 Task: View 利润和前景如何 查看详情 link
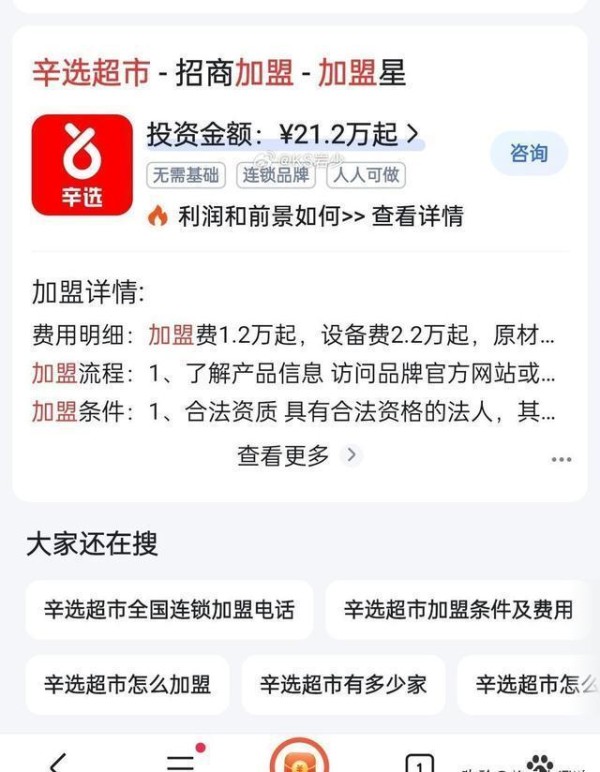(306, 216)
